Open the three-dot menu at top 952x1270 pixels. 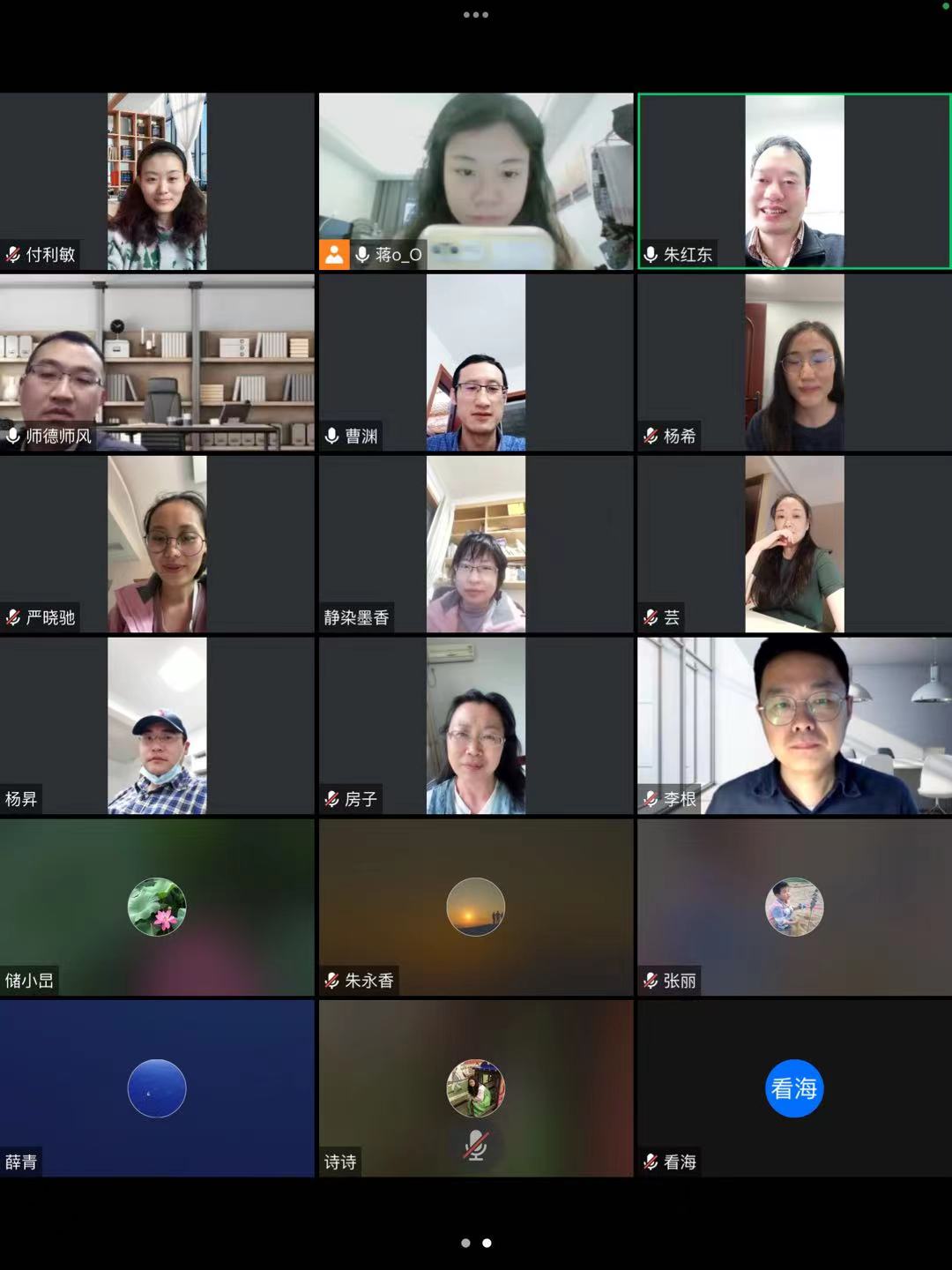tap(476, 15)
